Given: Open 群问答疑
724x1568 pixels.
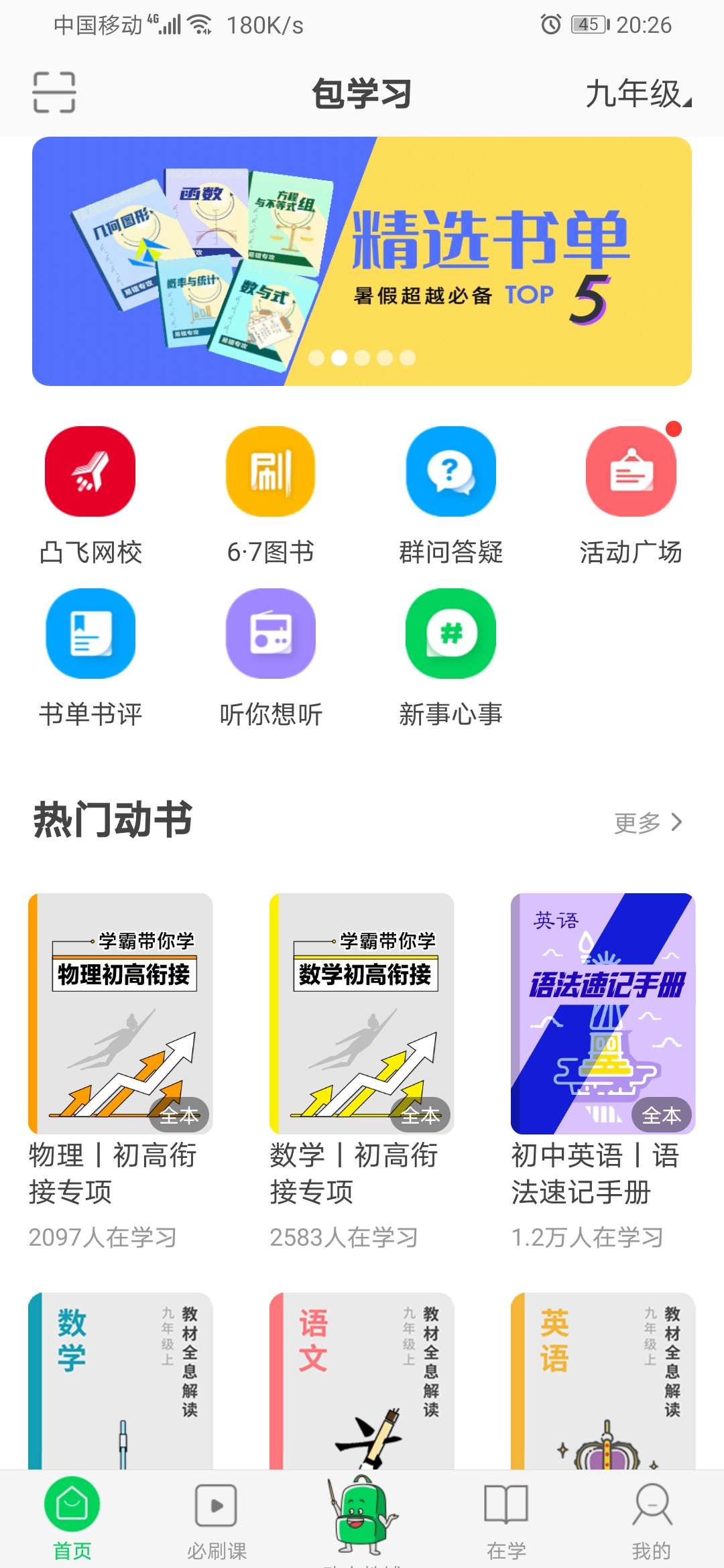Looking at the screenshot, I should coord(451,472).
